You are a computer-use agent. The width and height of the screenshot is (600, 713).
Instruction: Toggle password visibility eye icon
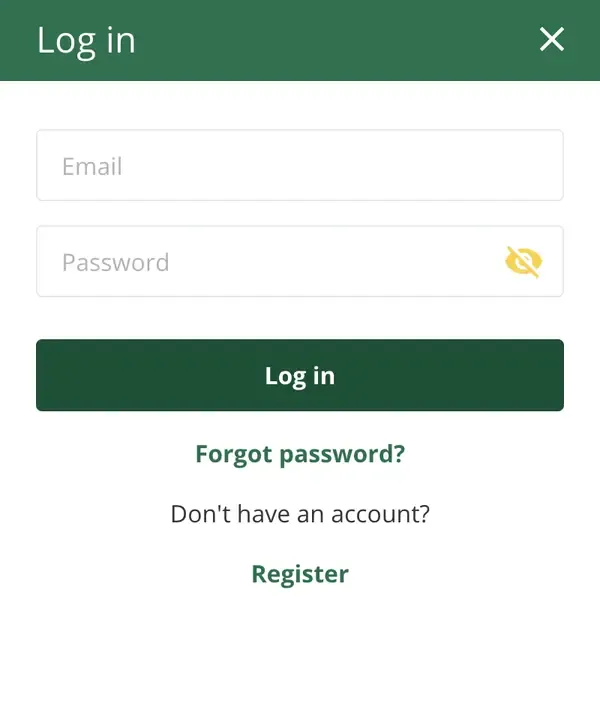click(523, 262)
